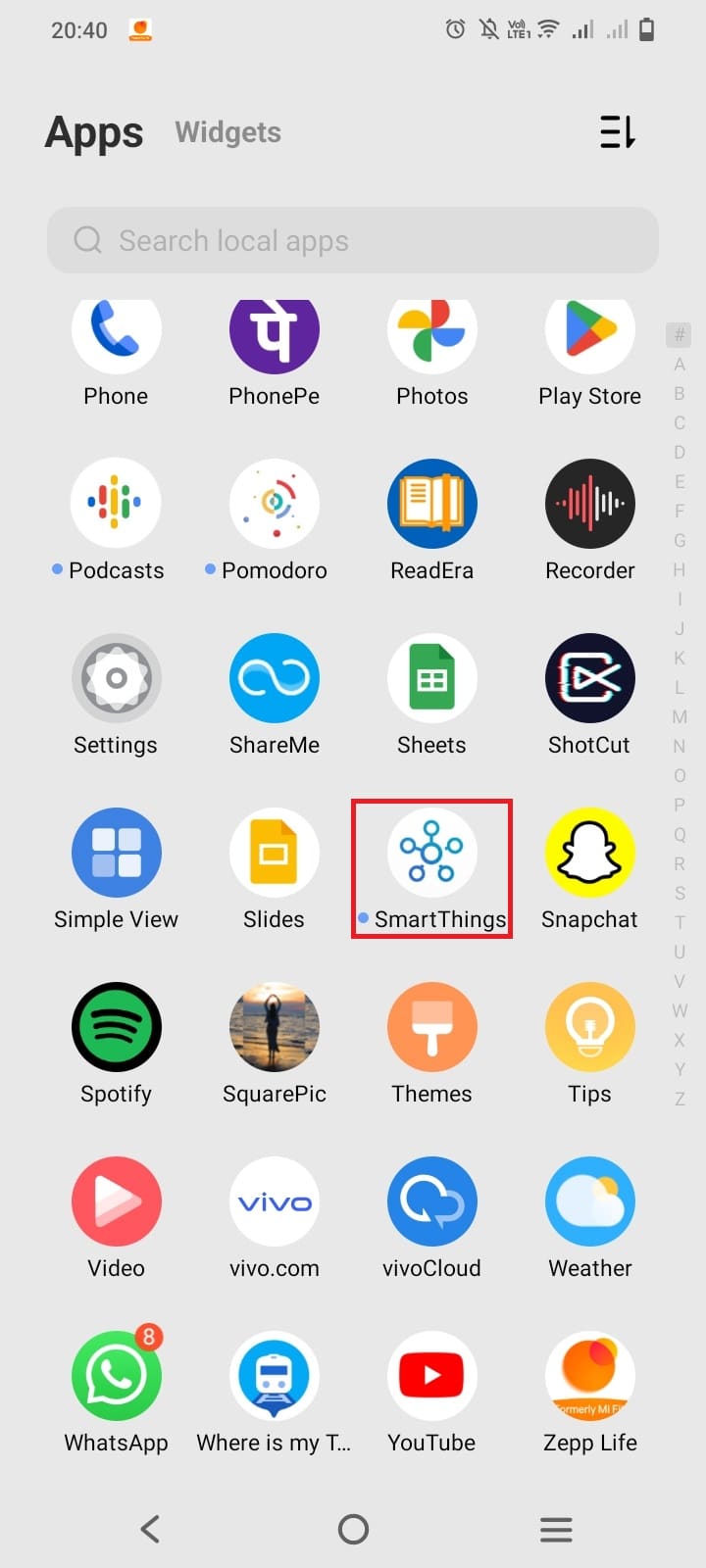The width and height of the screenshot is (706, 1568).
Task: Launch Spotify
Action: click(x=116, y=1027)
